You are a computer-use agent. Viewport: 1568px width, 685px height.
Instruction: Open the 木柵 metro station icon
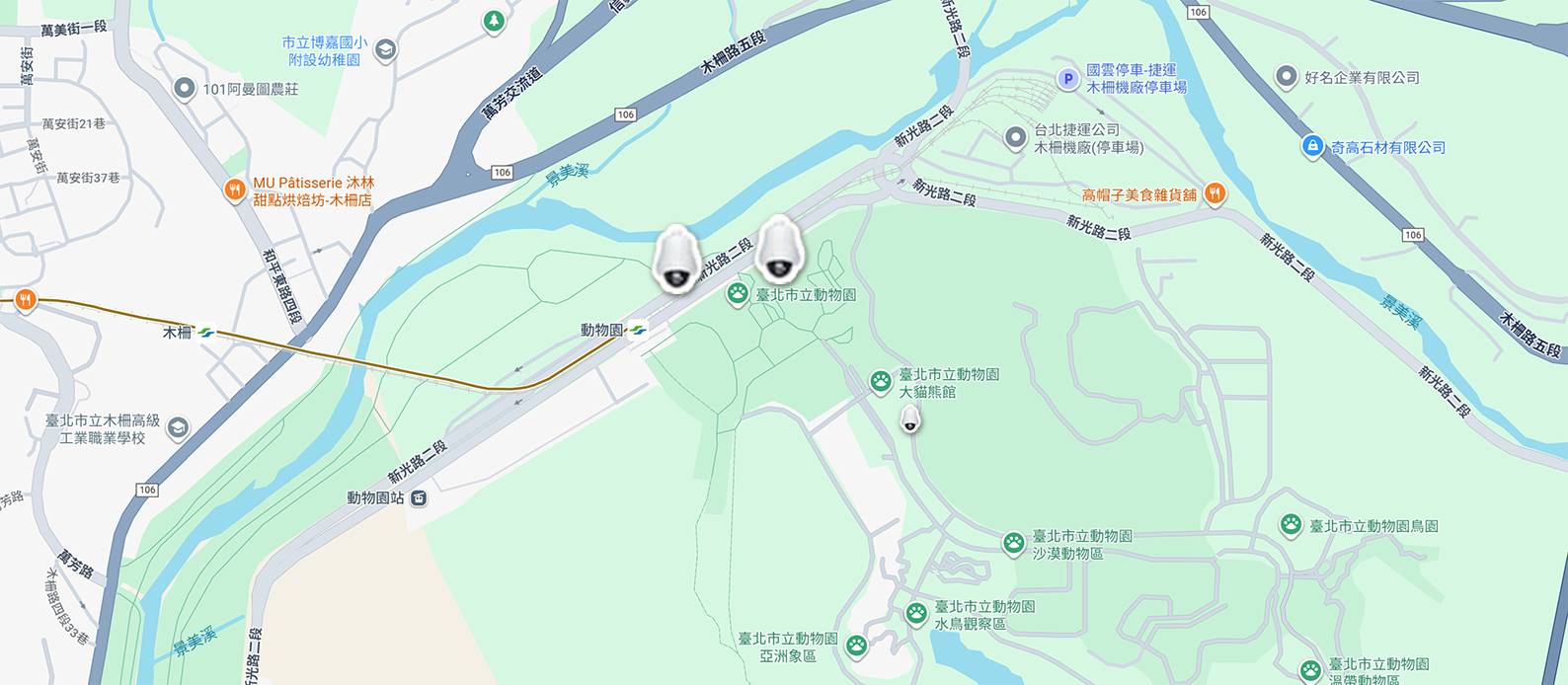[205, 333]
